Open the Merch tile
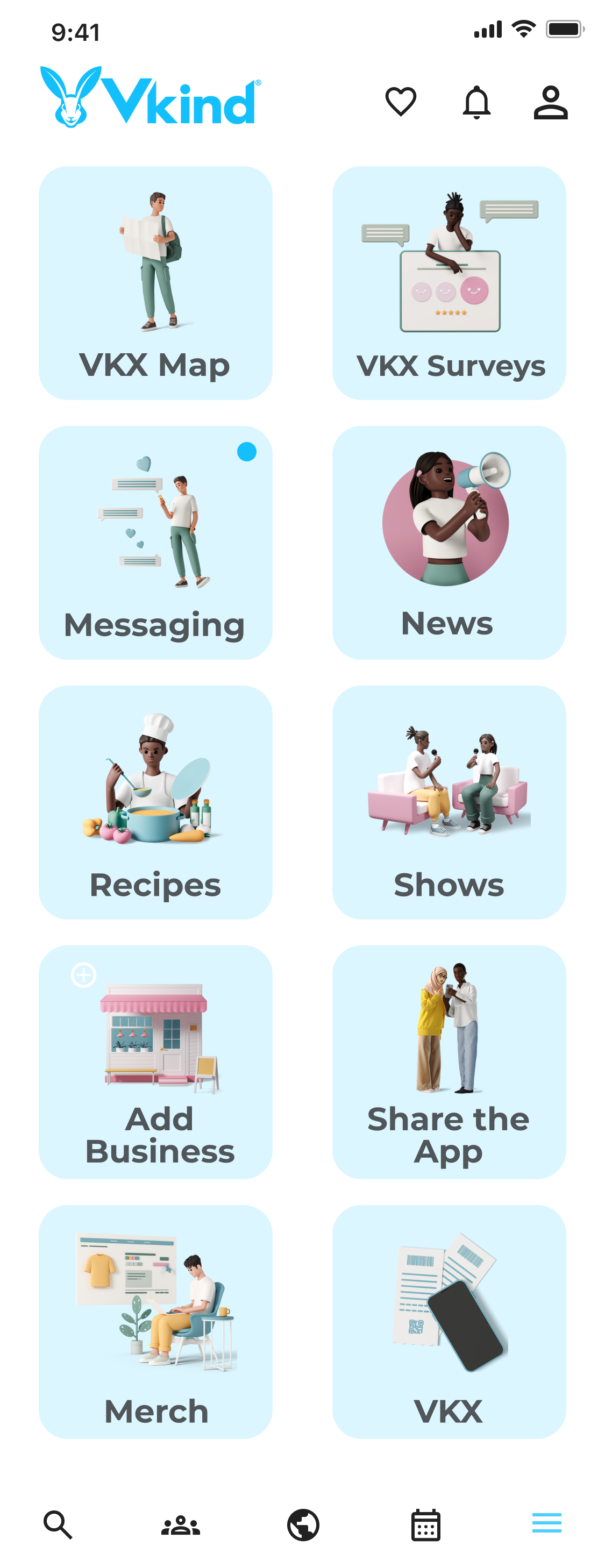This screenshot has height=1568, width=605. (155, 1322)
